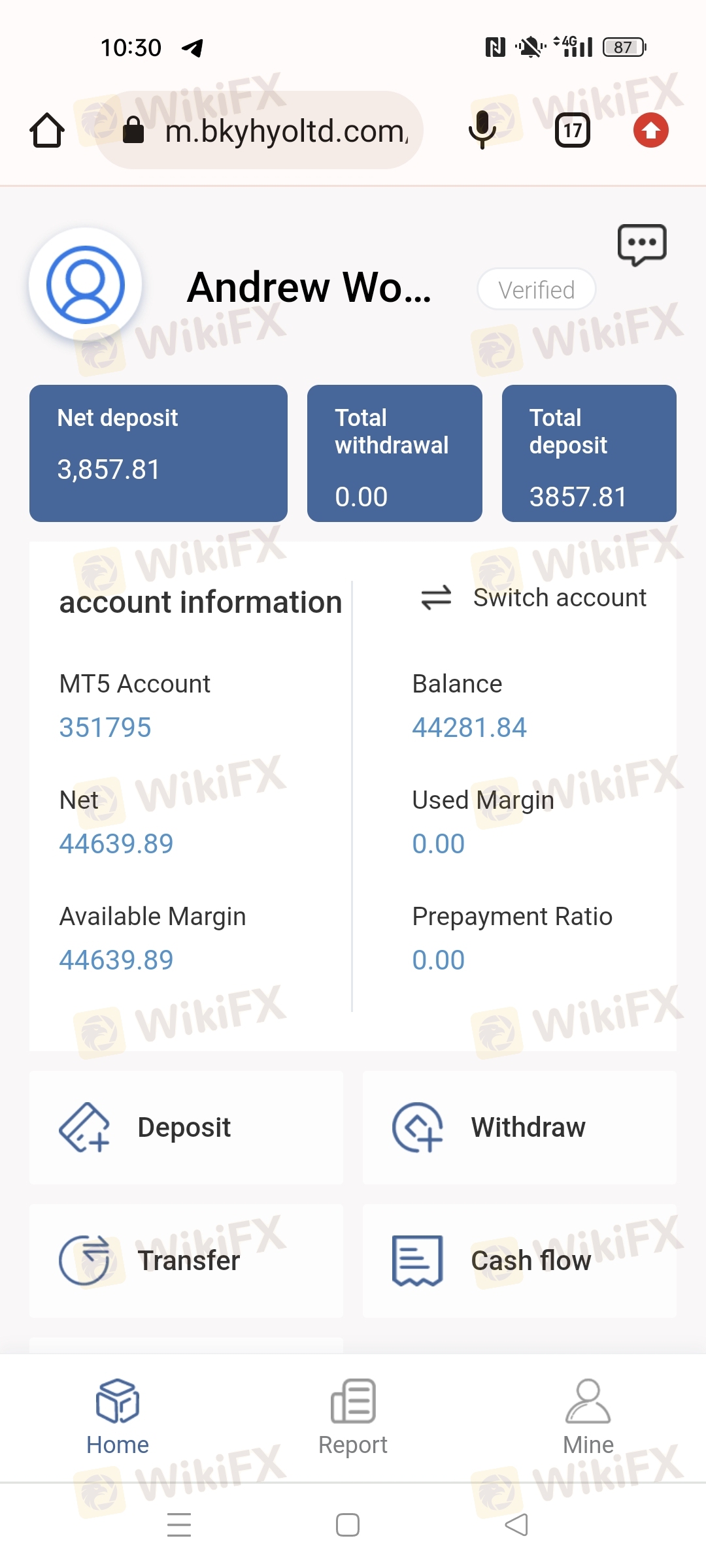Start voice search with the microphone
Image resolution: width=706 pixels, height=1568 pixels.
click(x=482, y=129)
